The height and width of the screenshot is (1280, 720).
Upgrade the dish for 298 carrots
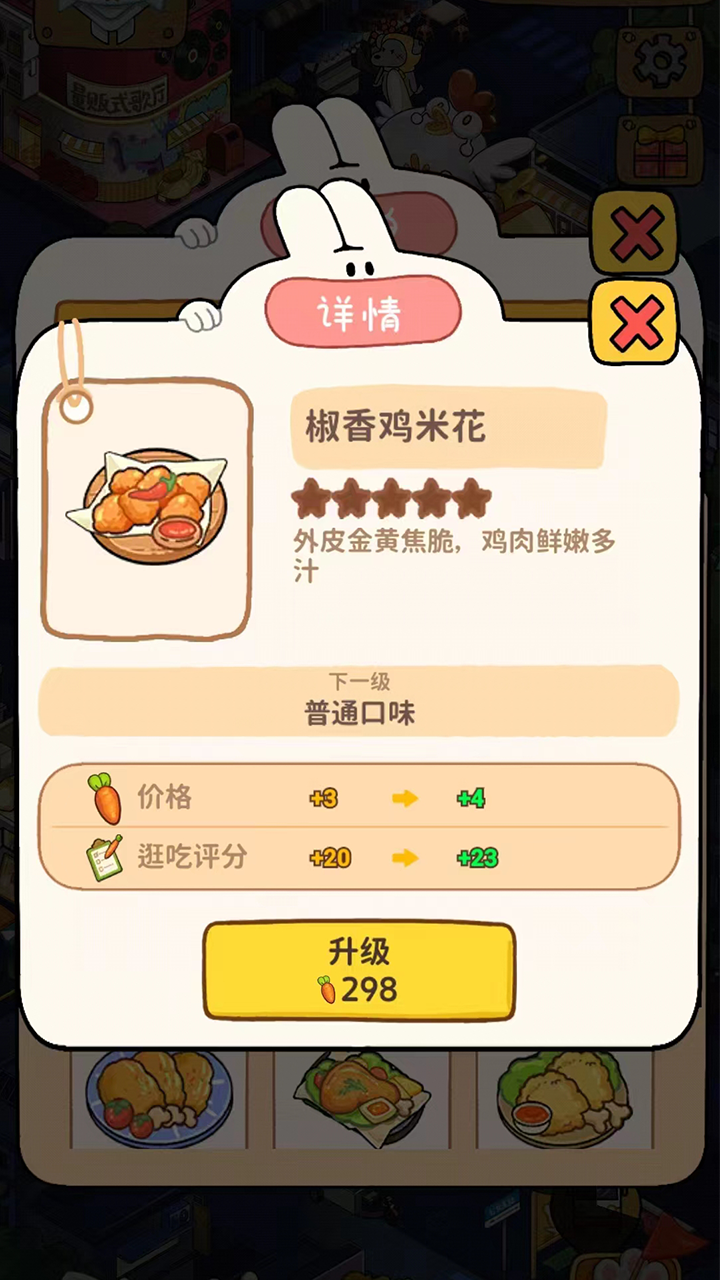click(359, 971)
